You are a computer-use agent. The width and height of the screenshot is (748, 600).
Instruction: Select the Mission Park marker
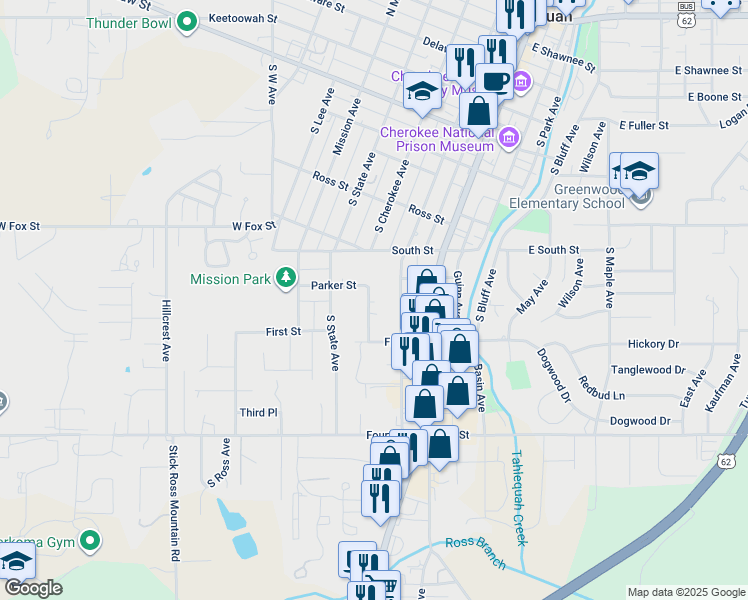click(x=286, y=277)
